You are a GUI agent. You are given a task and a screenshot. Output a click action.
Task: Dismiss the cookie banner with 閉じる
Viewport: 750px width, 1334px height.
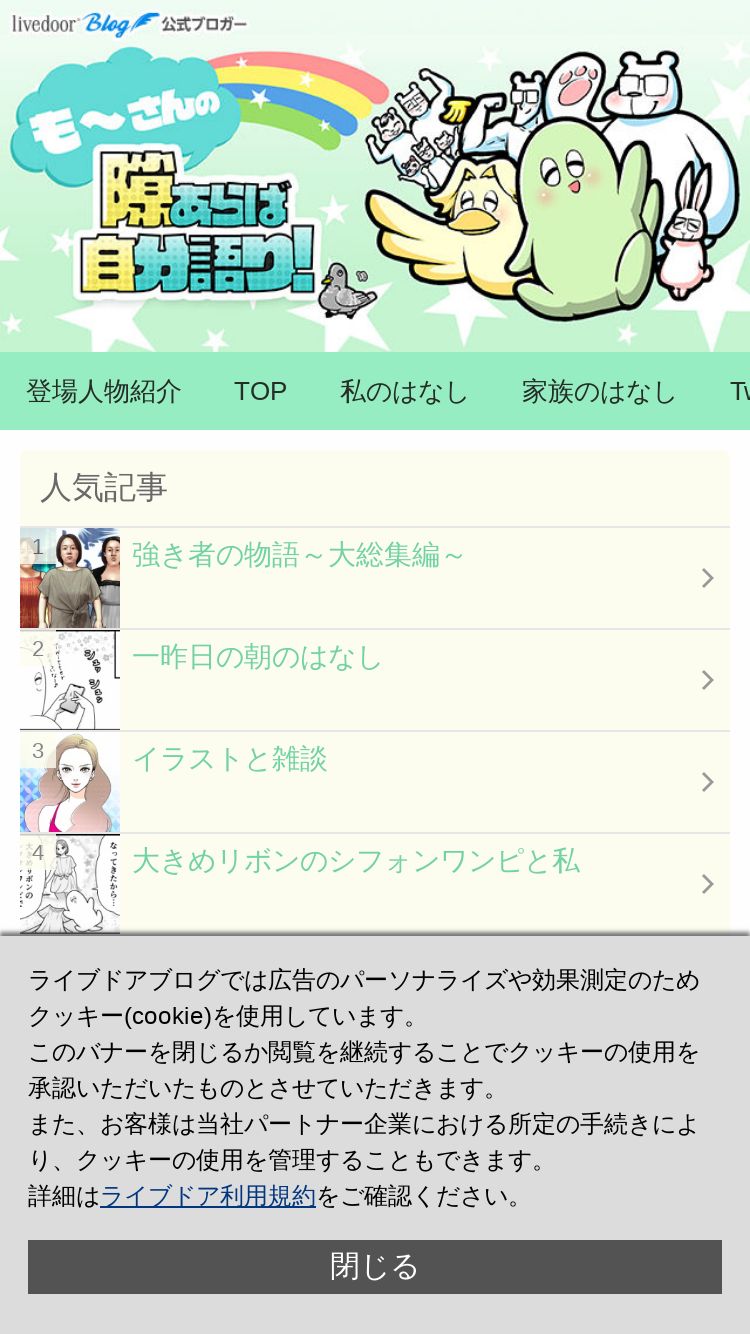(x=375, y=1267)
